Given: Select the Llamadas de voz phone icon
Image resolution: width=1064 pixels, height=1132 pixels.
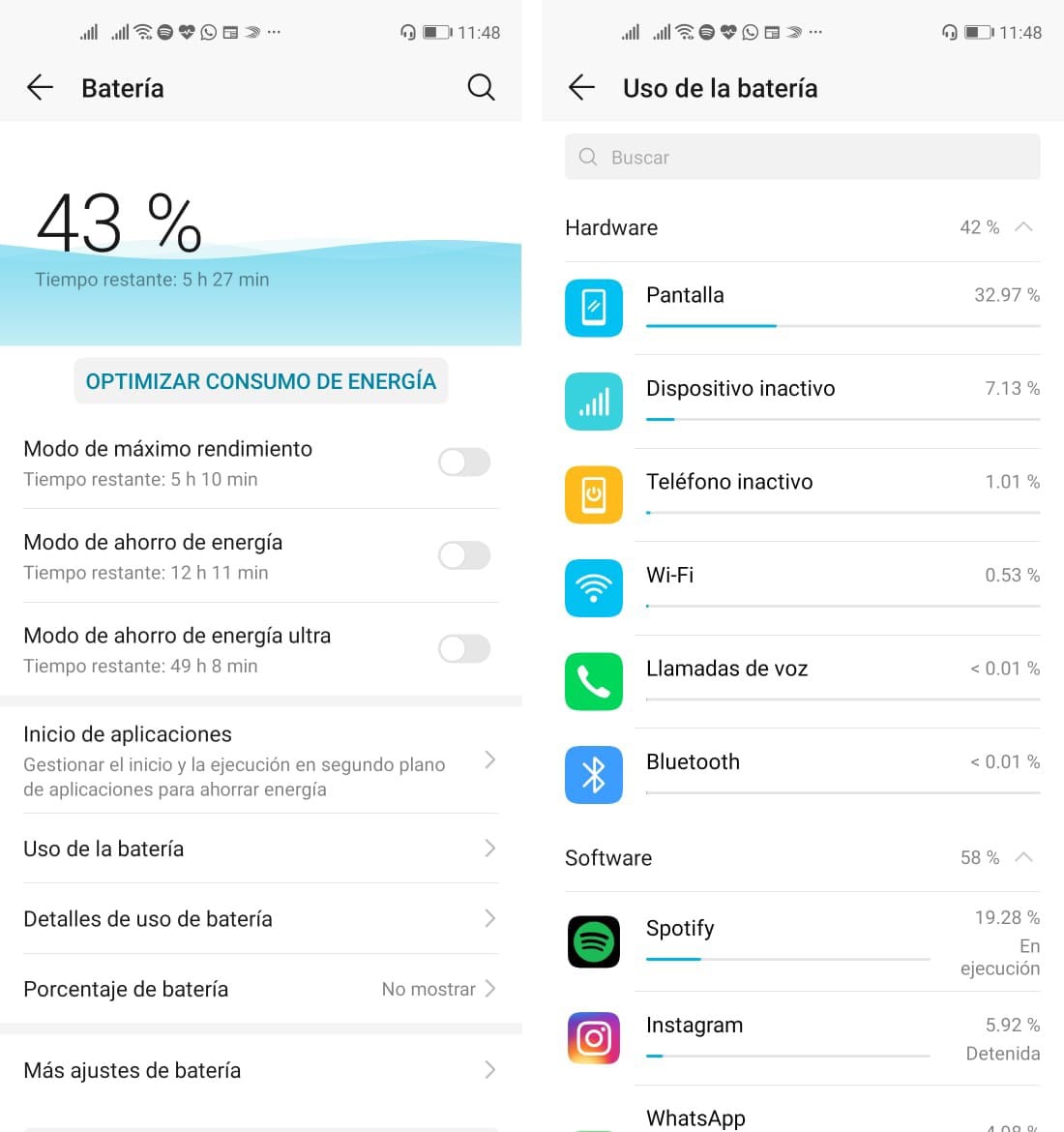Looking at the screenshot, I should coord(593,681).
